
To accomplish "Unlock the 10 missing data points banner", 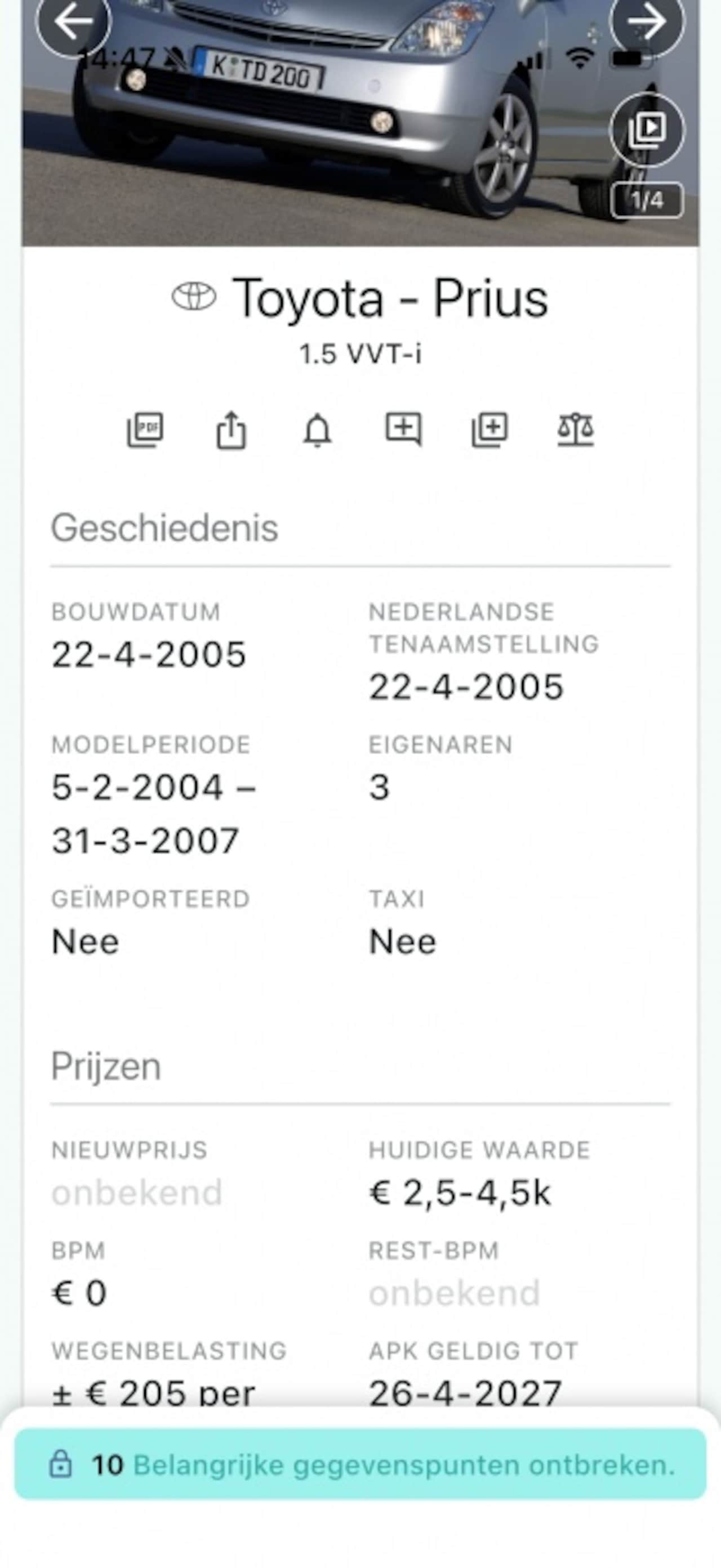I will (360, 1465).
